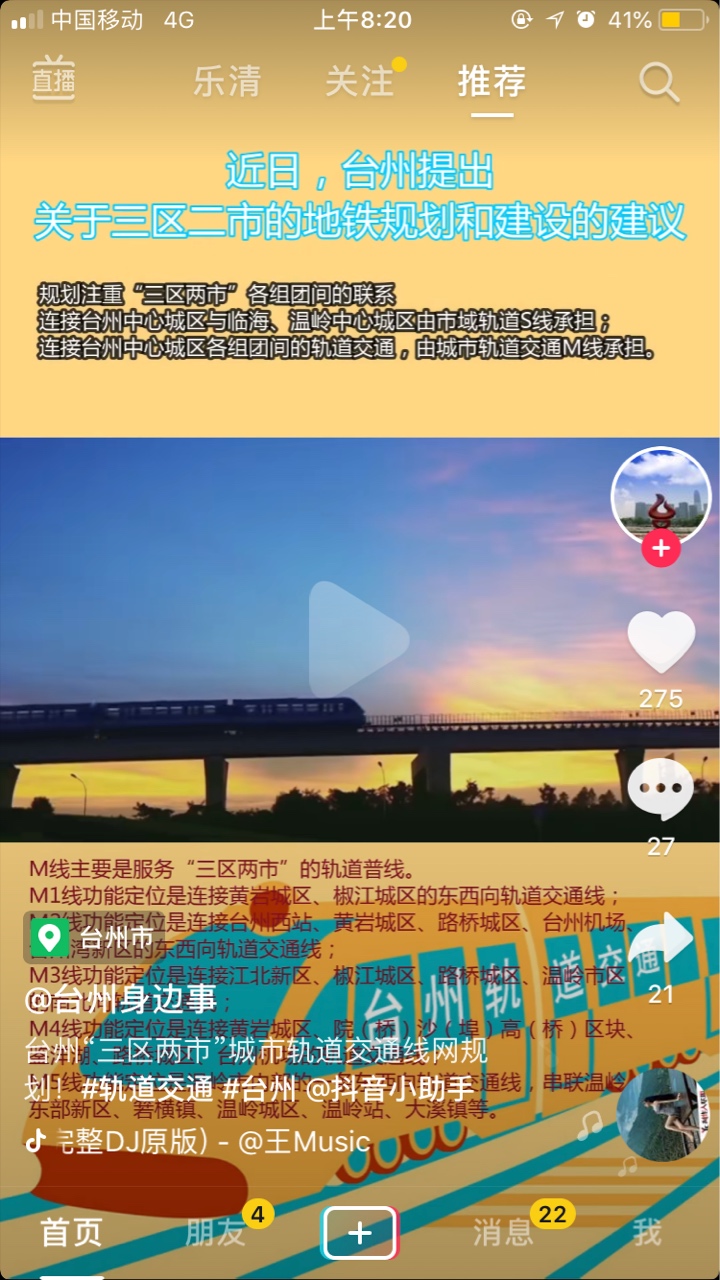Share this video using the arrow icon
This screenshot has height=1280, width=720.
pyautogui.click(x=661, y=940)
